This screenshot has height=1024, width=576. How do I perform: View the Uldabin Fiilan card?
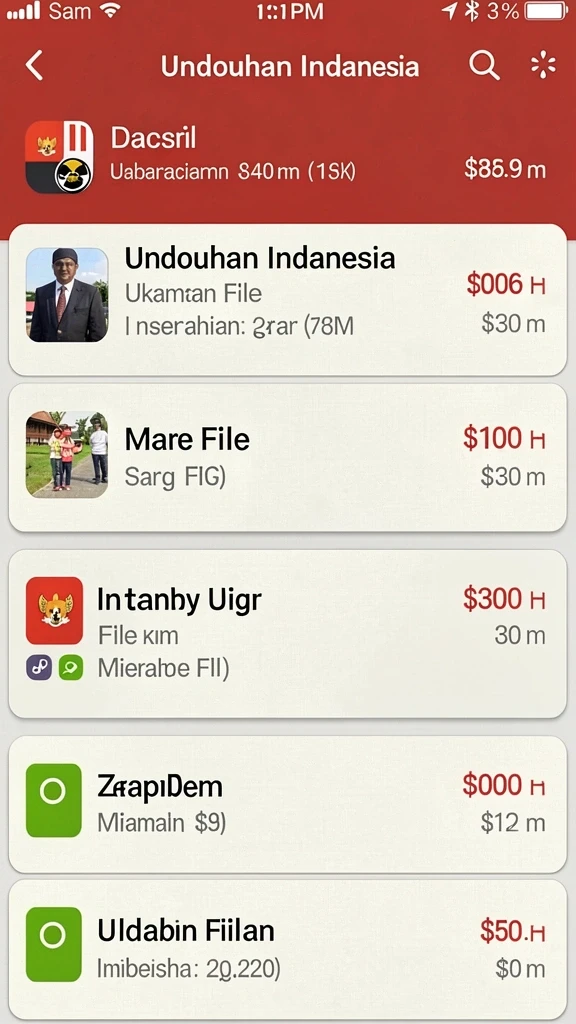288,949
